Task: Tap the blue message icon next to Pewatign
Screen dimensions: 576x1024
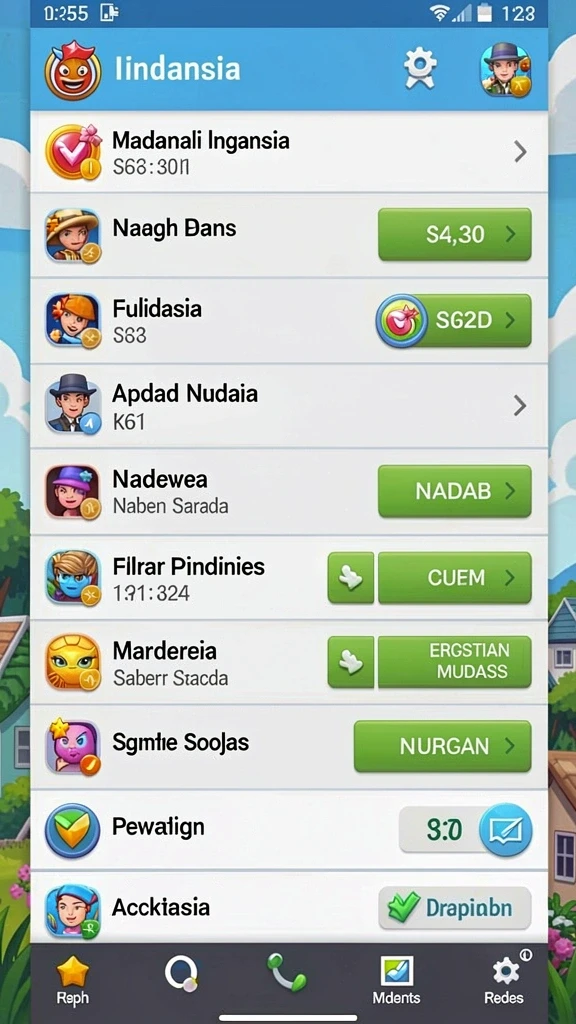Action: (505, 831)
